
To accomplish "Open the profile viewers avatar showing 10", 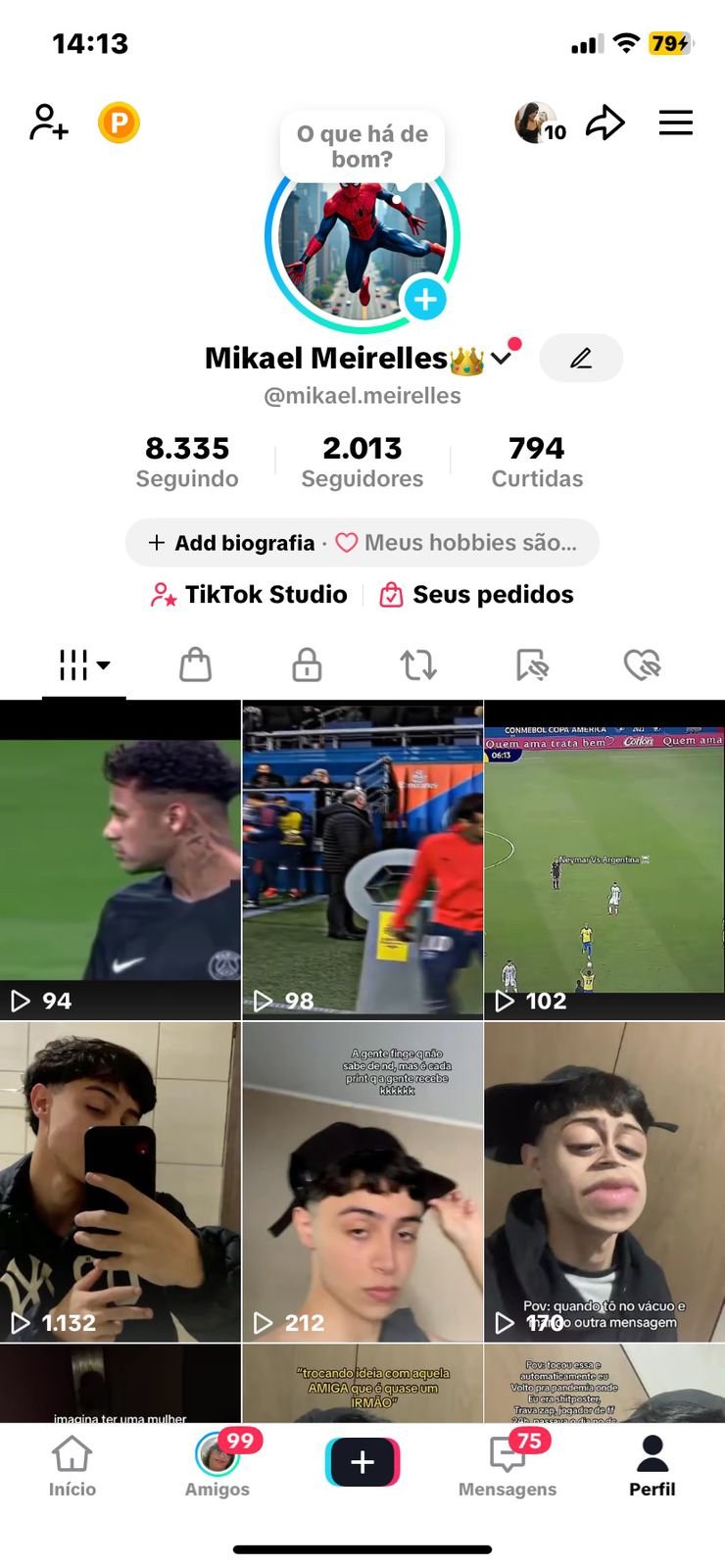I will [x=538, y=123].
